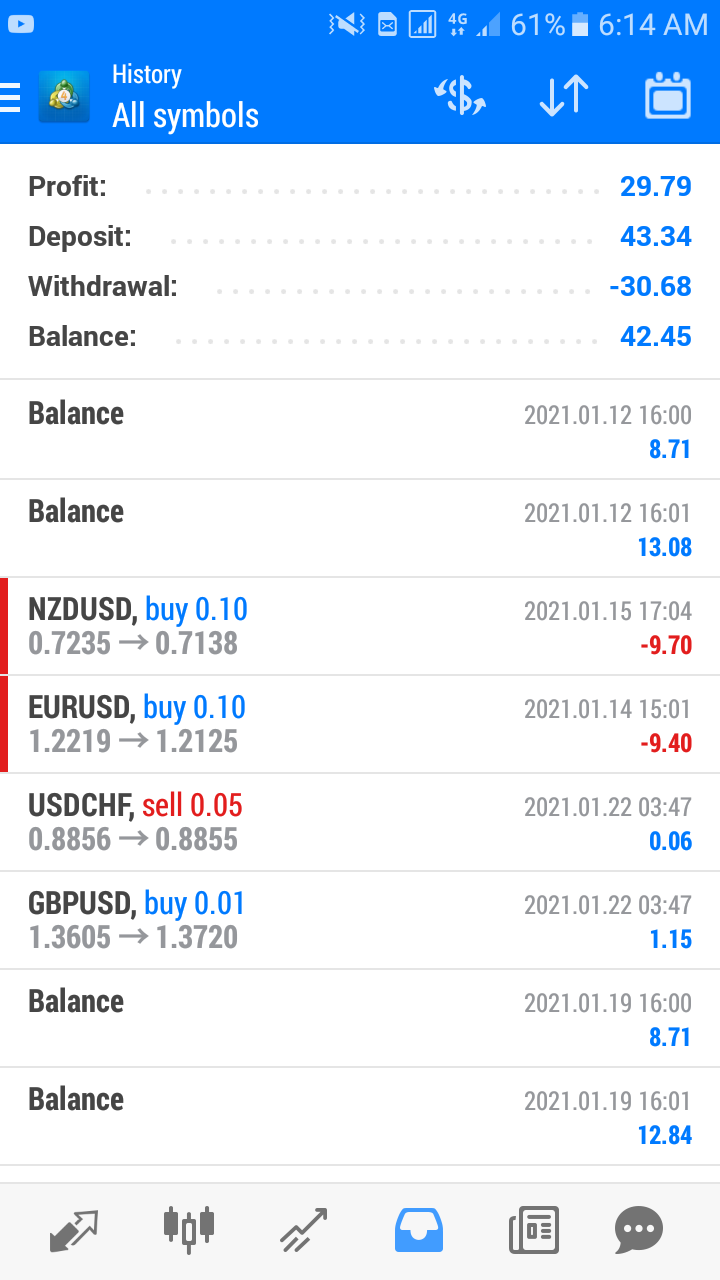The width and height of the screenshot is (720, 1280).
Task: Open the Chat messages tab
Action: (639, 1230)
